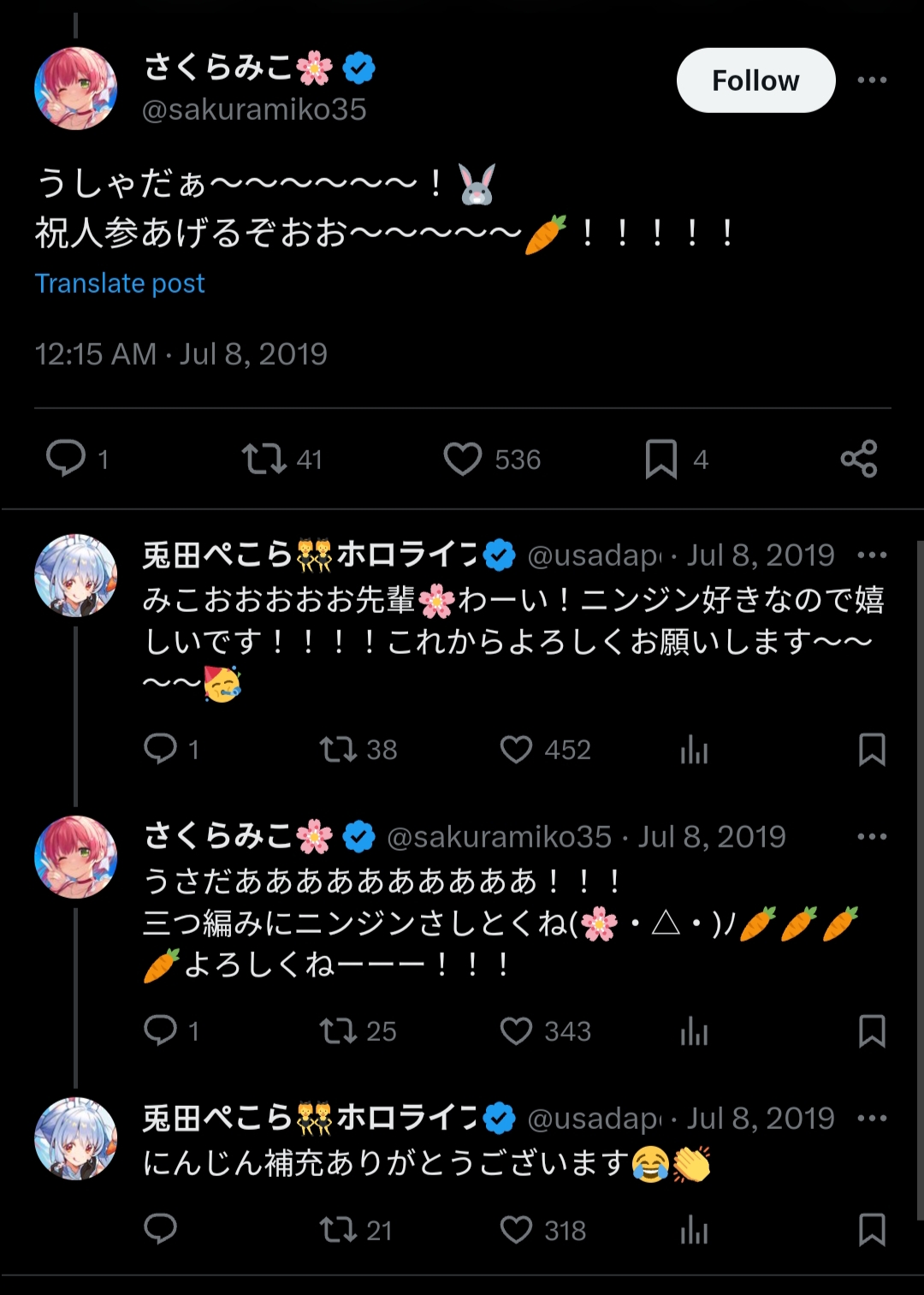Open overflow menu on reply with 343 likes
The height and width of the screenshot is (1295, 924).
tap(872, 836)
